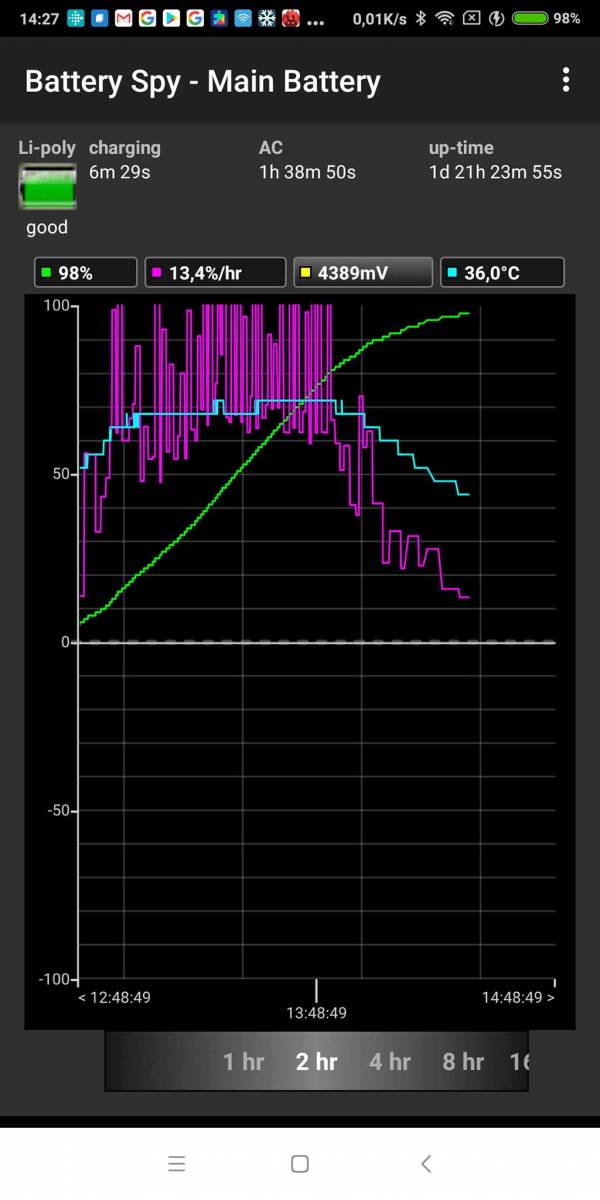Select the 1 hr time range
The width and height of the screenshot is (600, 1200).
[x=243, y=1062]
